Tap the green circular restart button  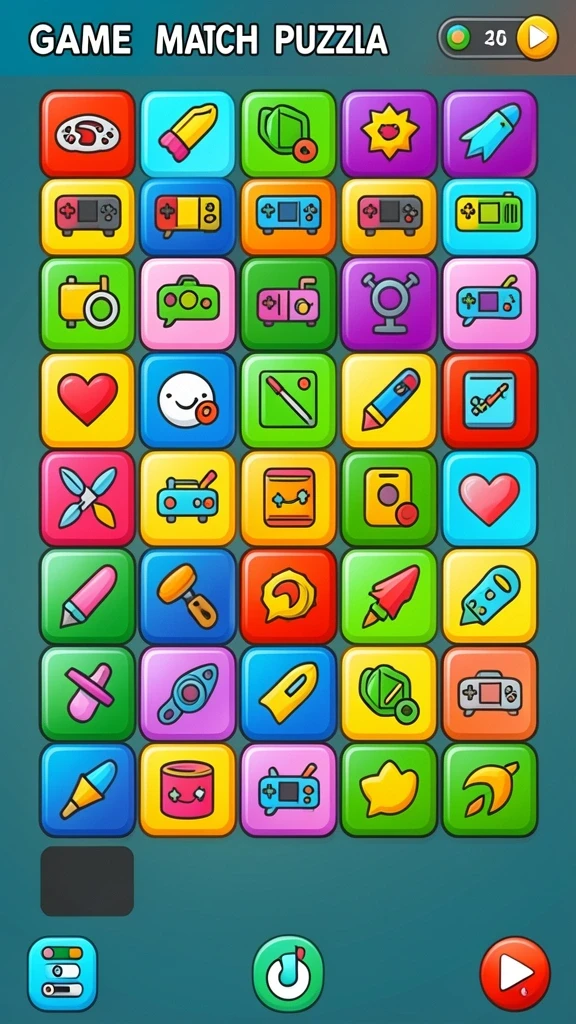coord(288,973)
